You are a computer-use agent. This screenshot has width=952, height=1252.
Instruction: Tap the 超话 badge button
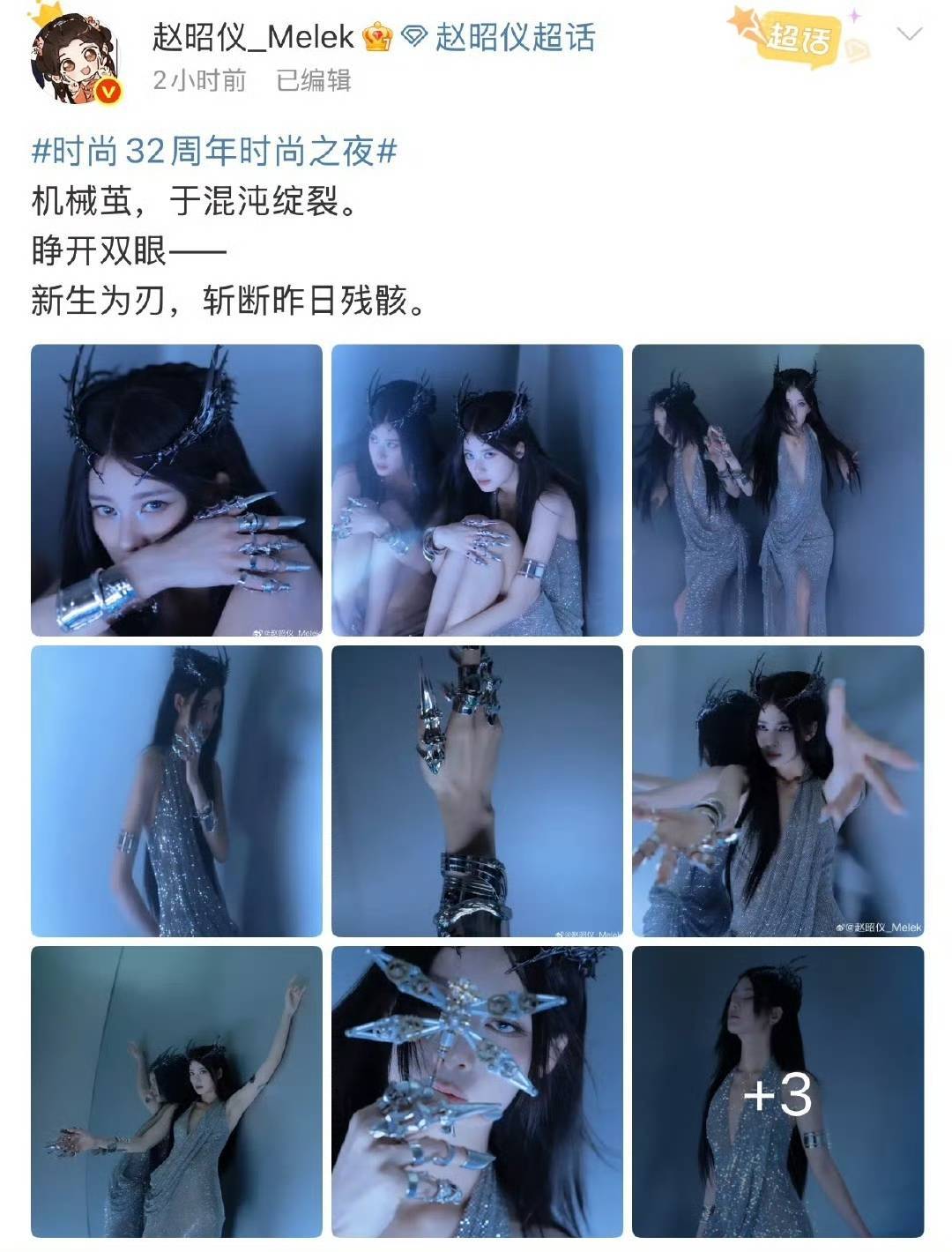click(798, 39)
